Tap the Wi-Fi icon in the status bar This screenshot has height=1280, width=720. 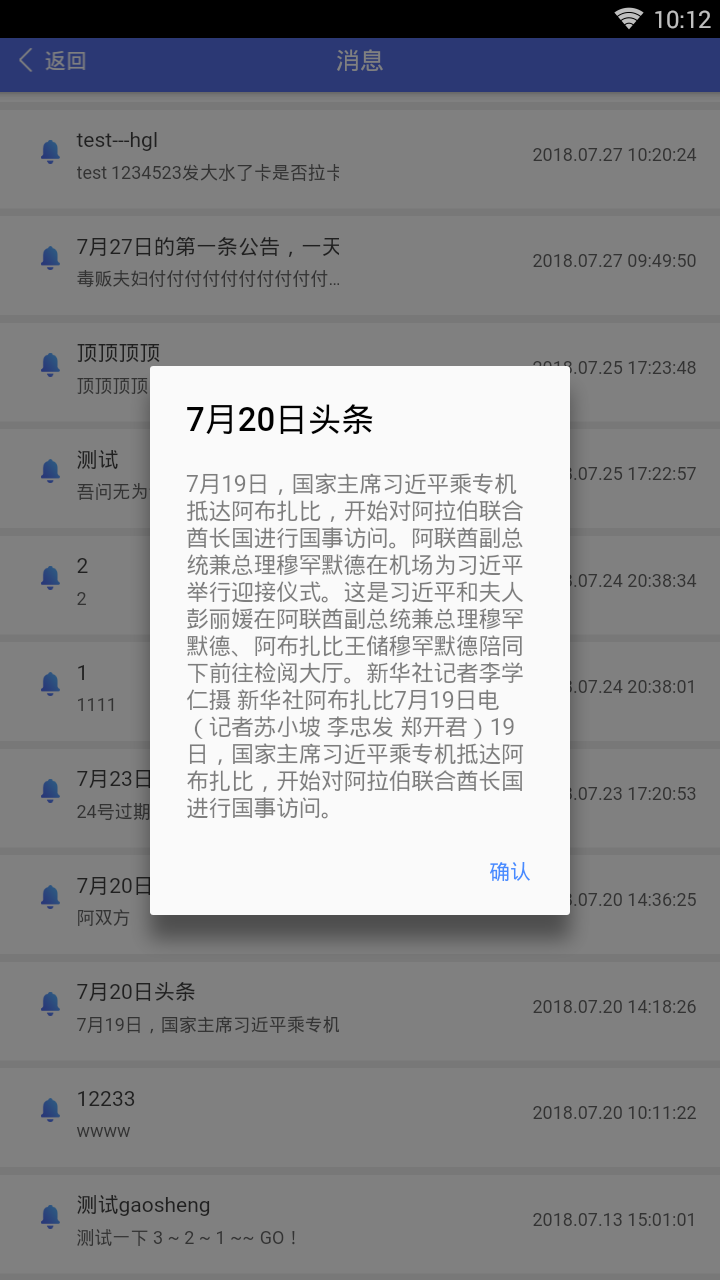(x=628, y=15)
